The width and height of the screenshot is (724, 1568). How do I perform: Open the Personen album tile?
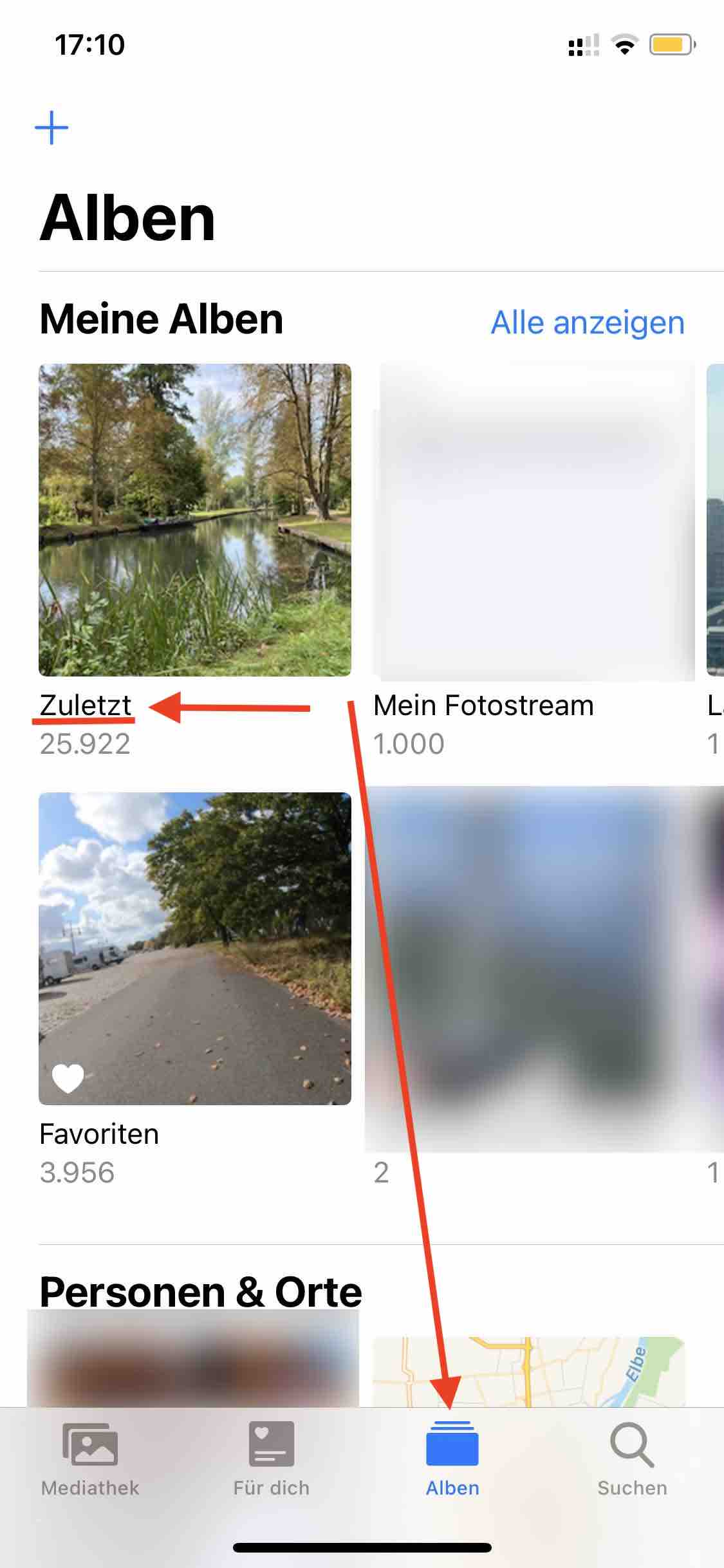tap(193, 1359)
